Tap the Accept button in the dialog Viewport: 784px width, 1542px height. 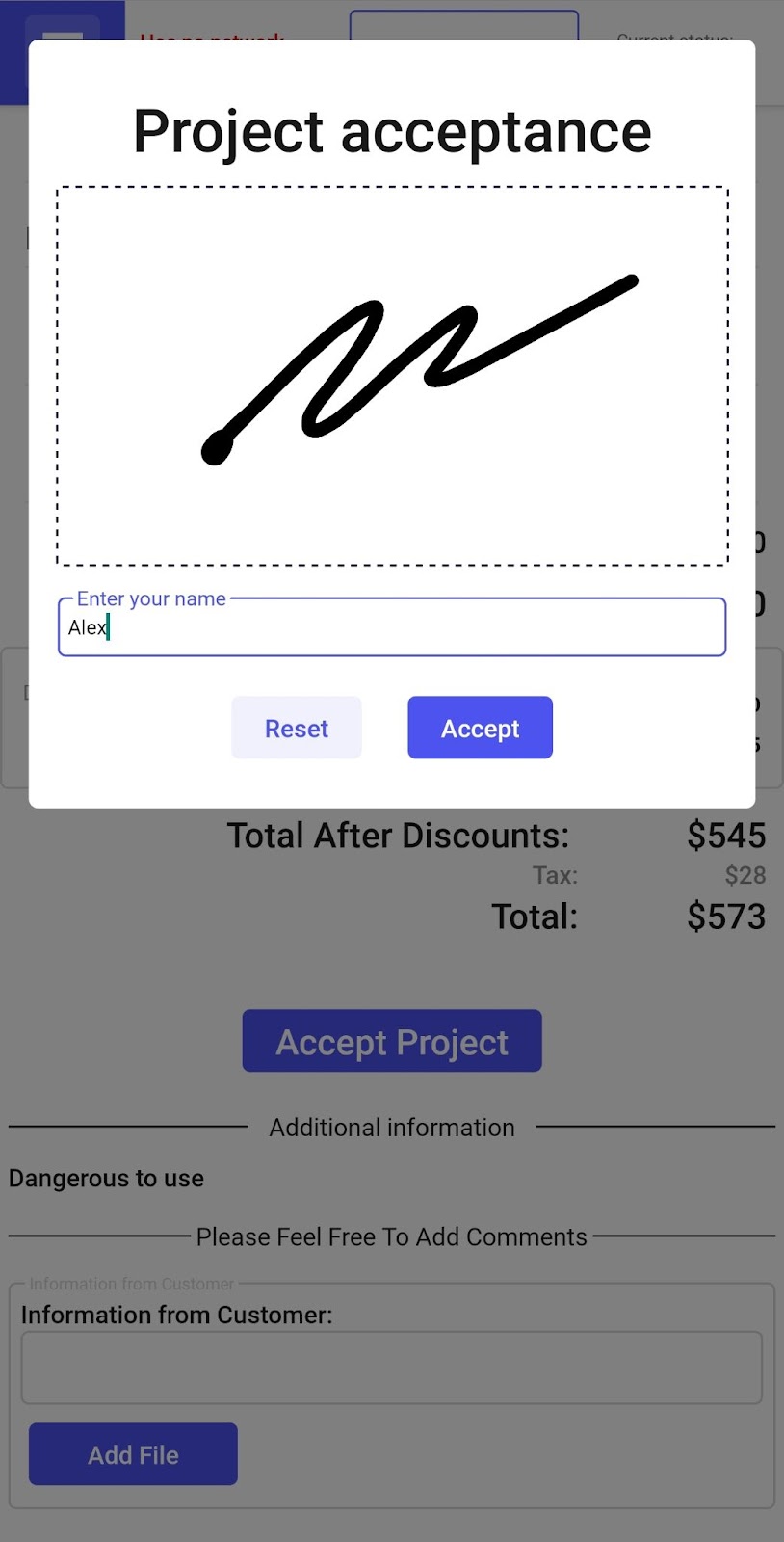tap(480, 728)
